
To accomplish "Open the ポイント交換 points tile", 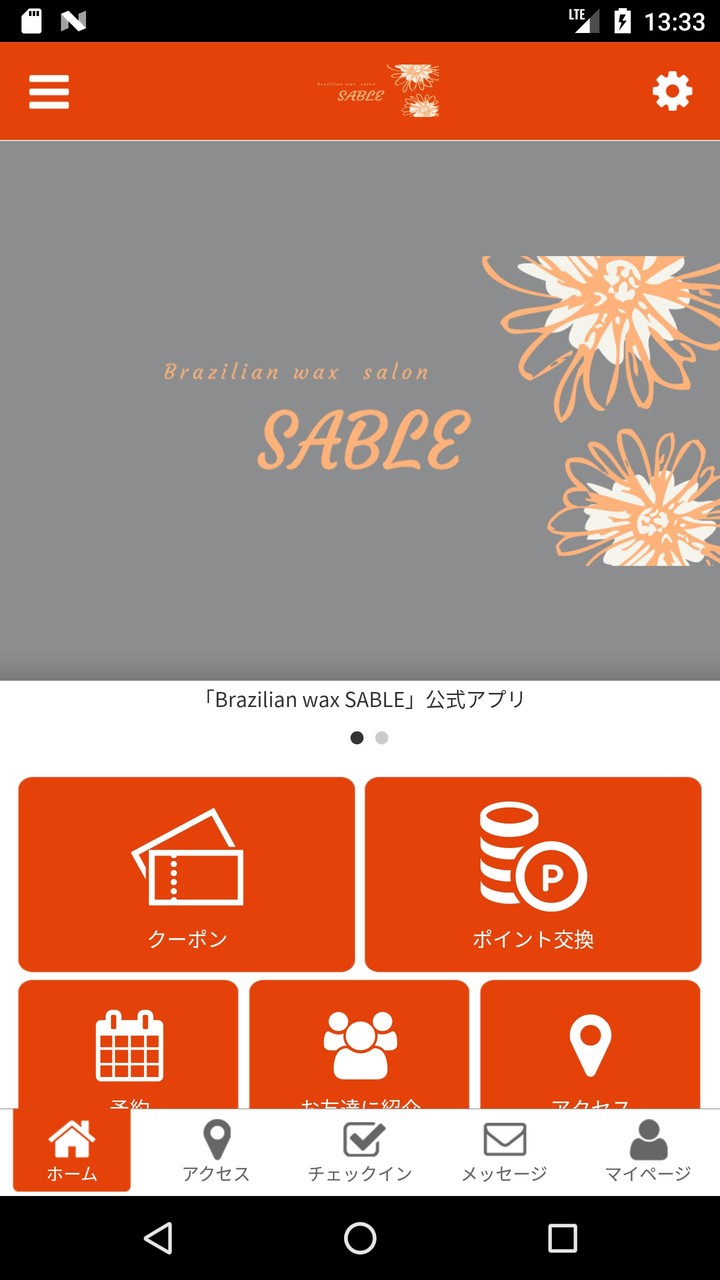I will point(533,874).
